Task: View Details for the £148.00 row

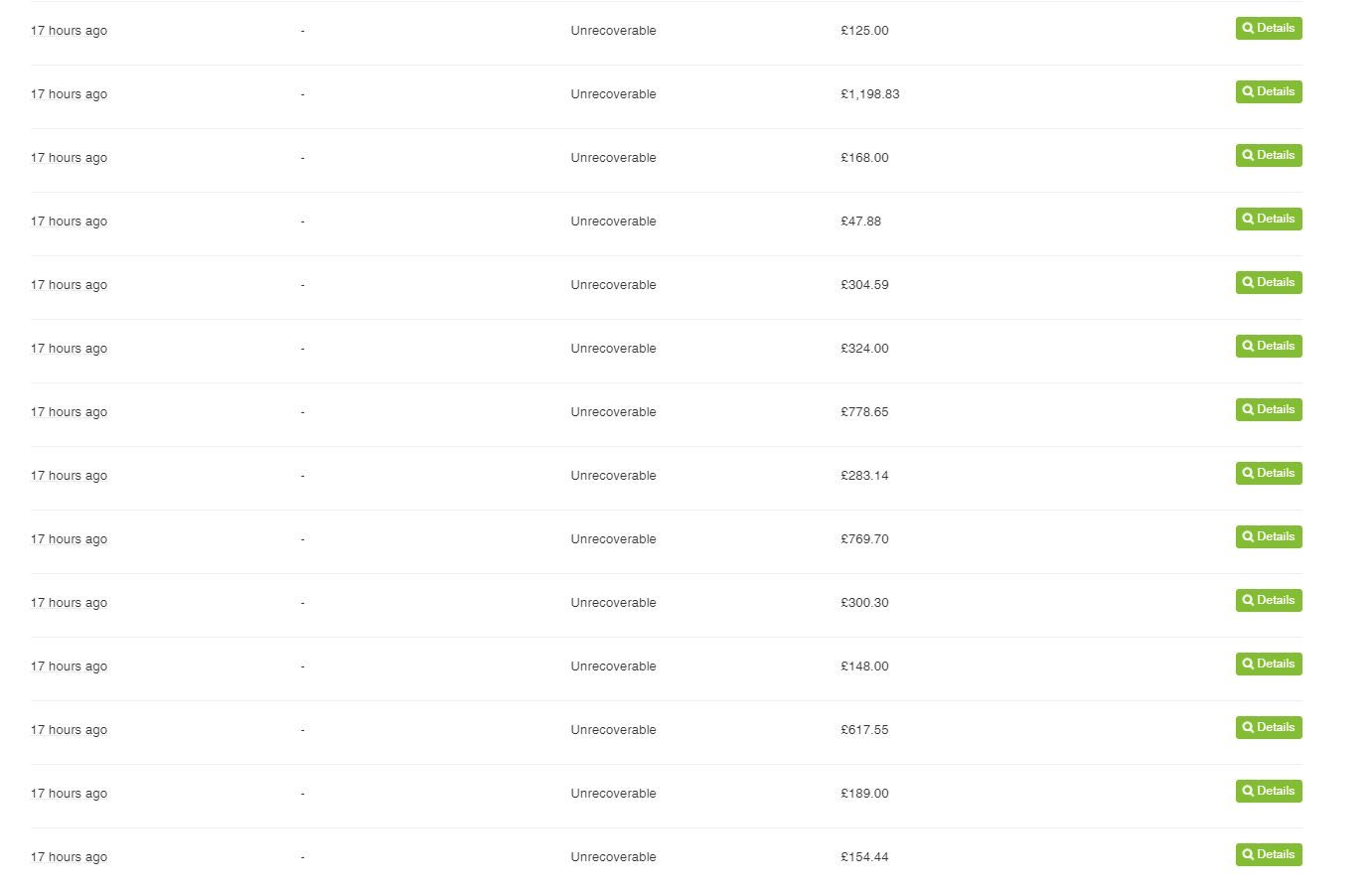Action: (x=1268, y=665)
